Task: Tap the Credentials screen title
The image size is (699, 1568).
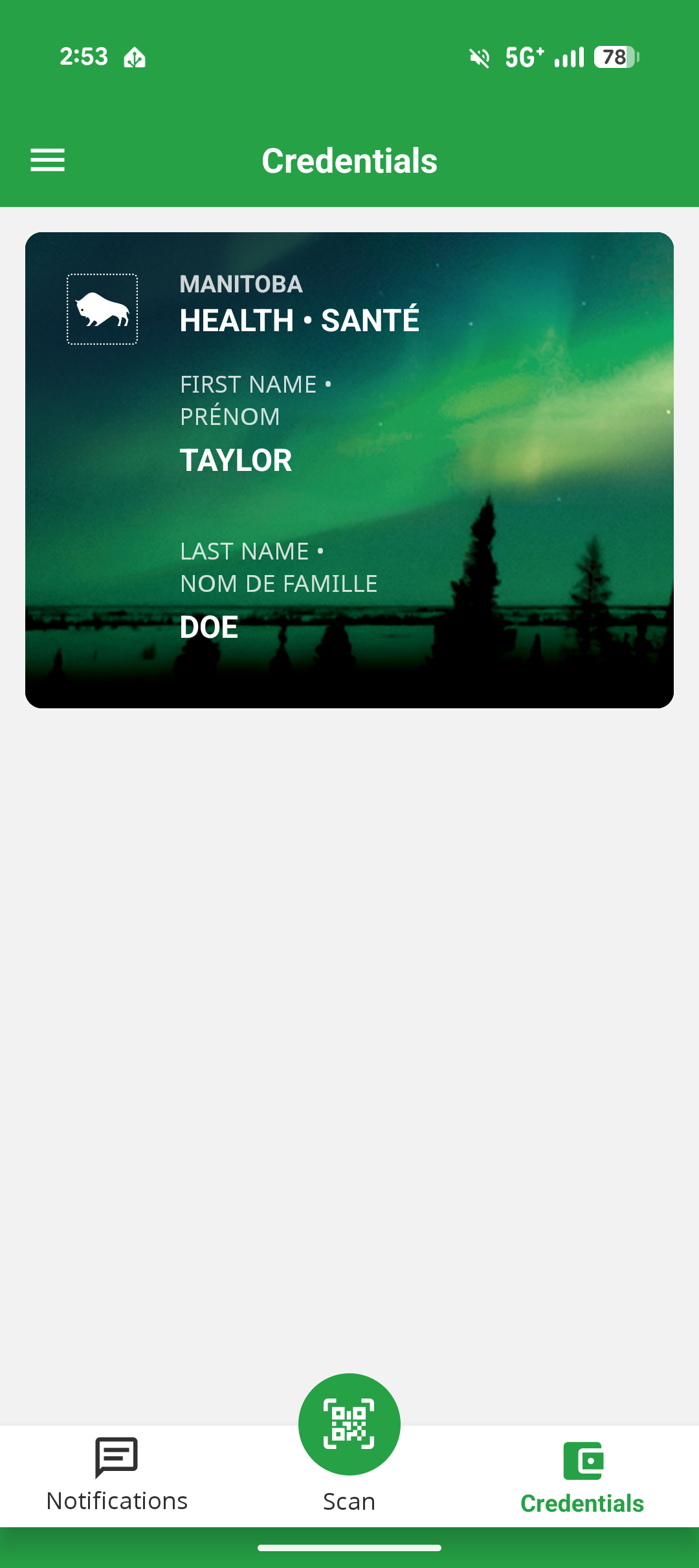Action: (x=349, y=161)
